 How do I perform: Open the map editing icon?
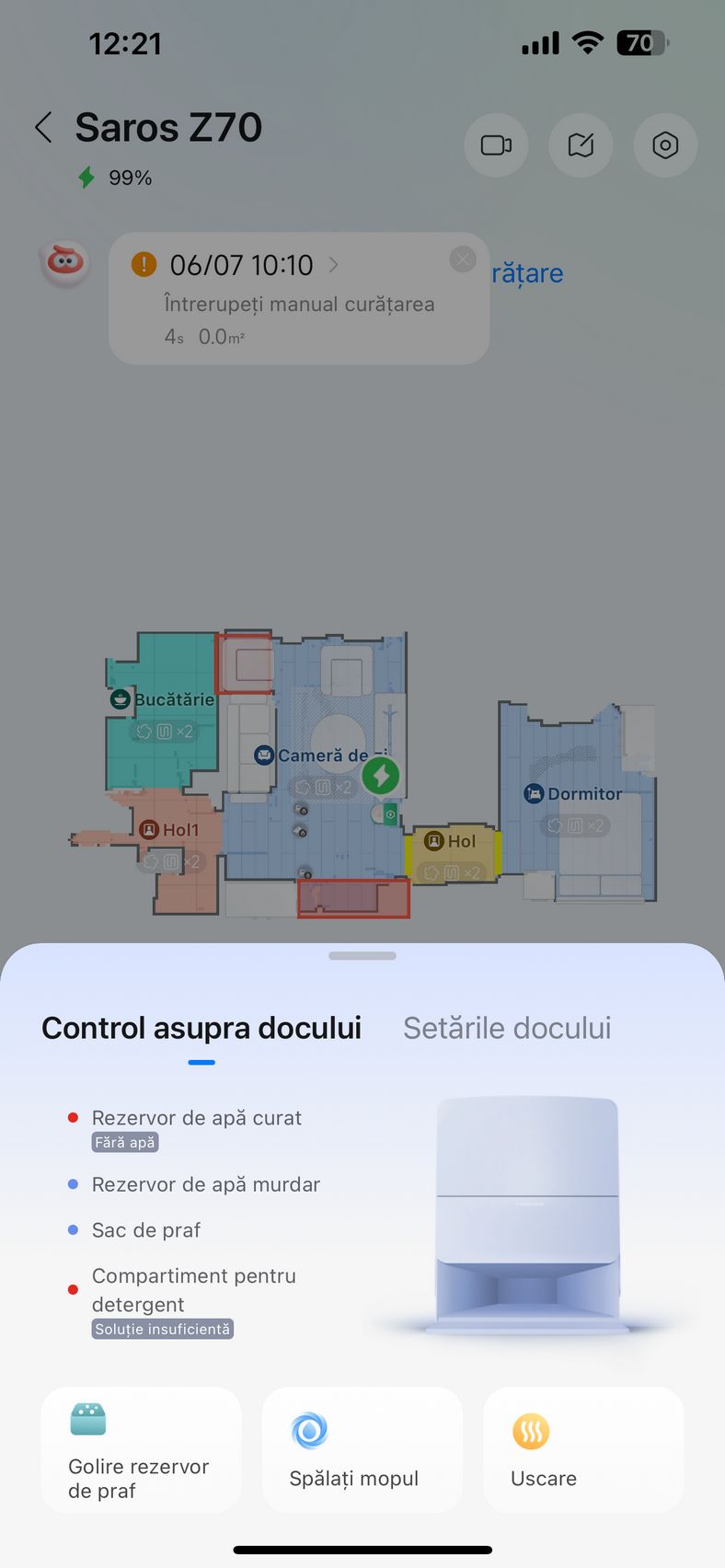[x=581, y=145]
